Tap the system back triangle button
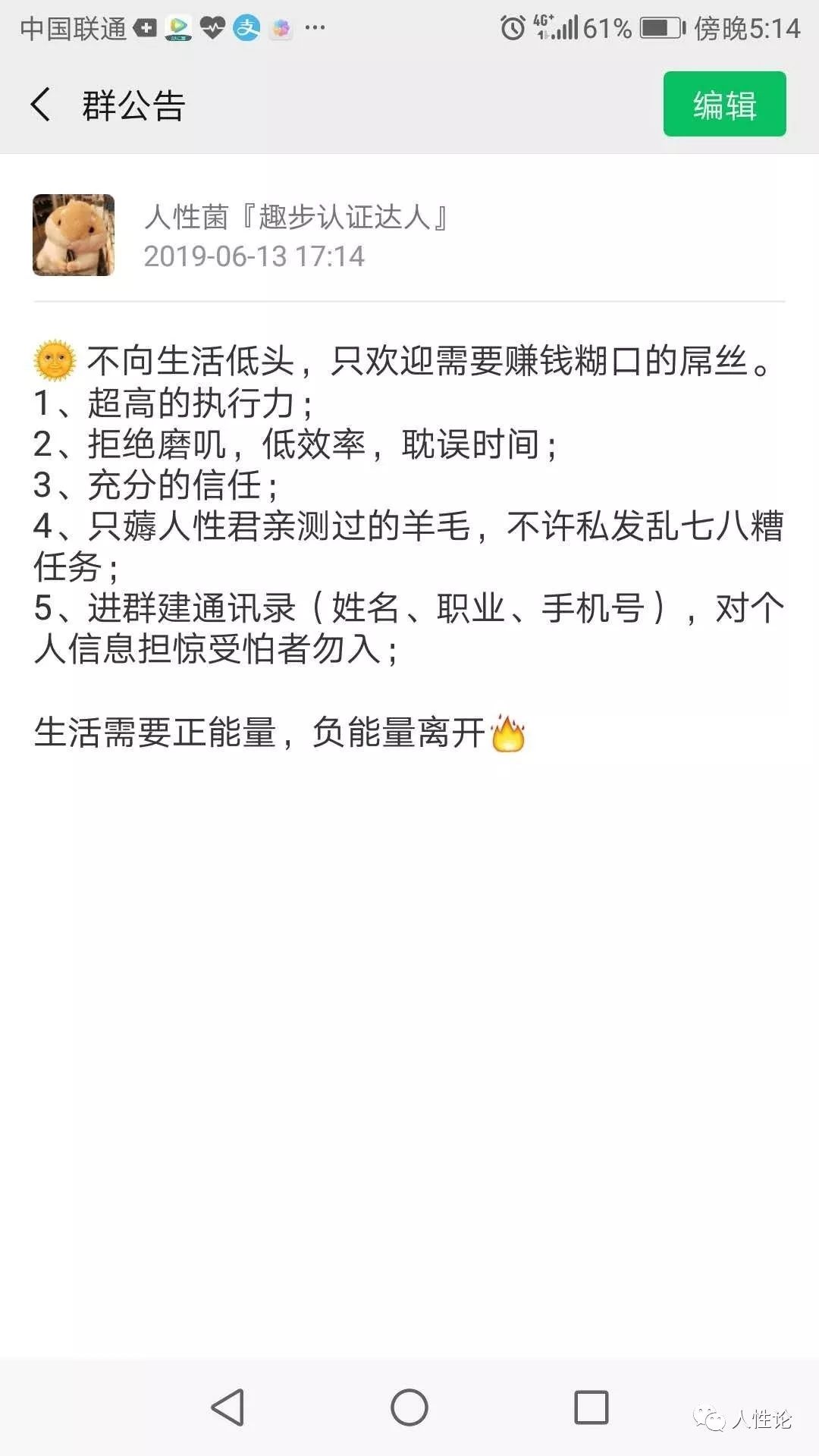The height and width of the screenshot is (1456, 819). click(227, 1407)
